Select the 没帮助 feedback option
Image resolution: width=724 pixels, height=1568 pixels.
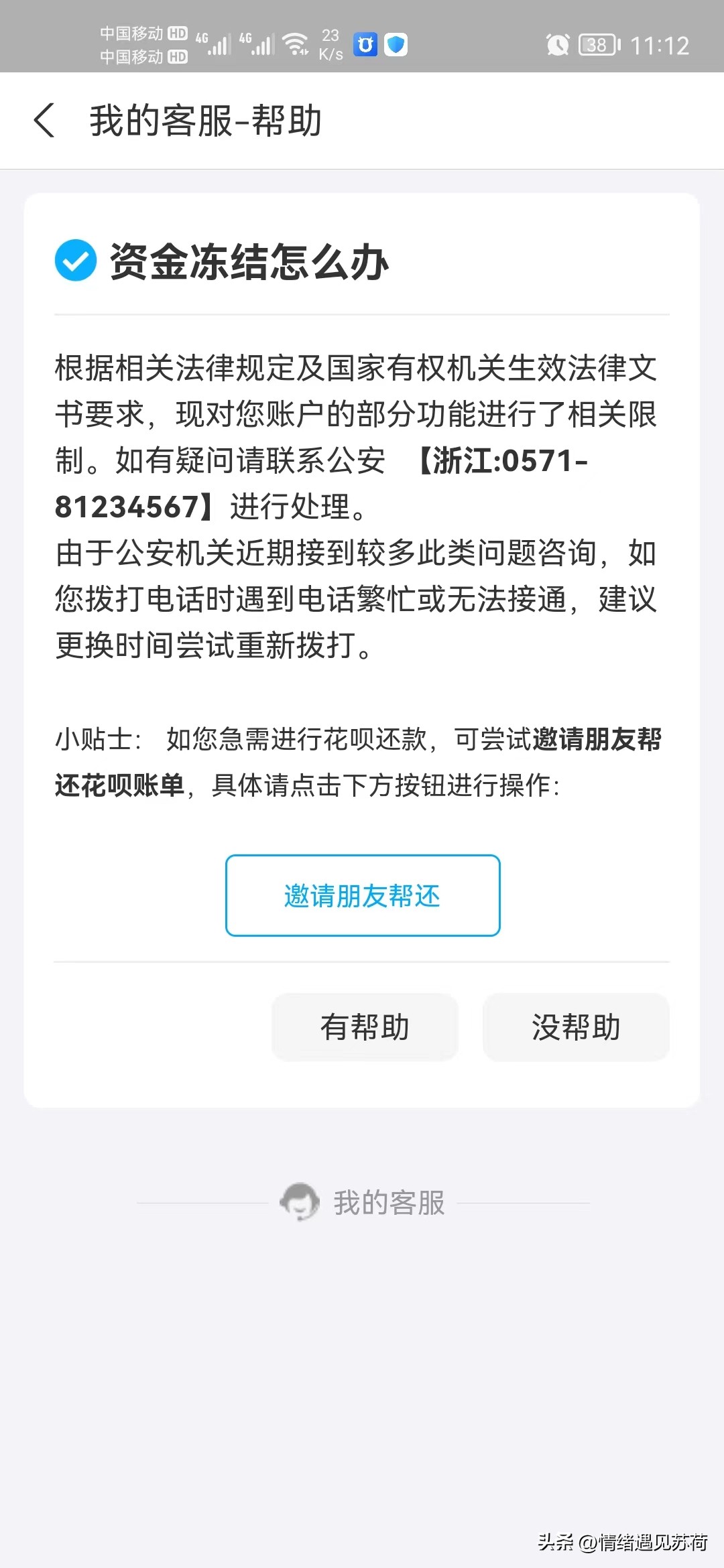click(x=575, y=1027)
